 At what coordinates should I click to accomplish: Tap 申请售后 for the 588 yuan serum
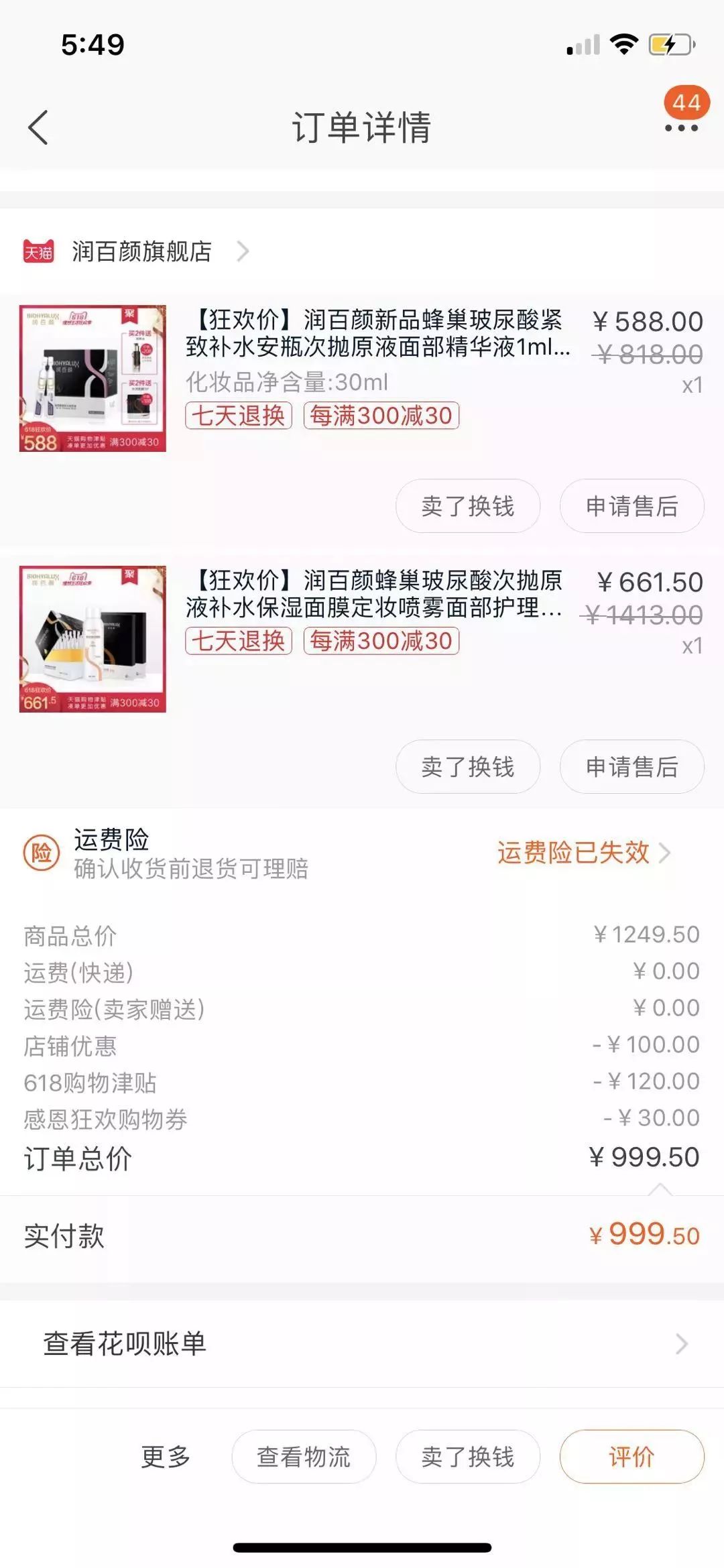pos(631,507)
